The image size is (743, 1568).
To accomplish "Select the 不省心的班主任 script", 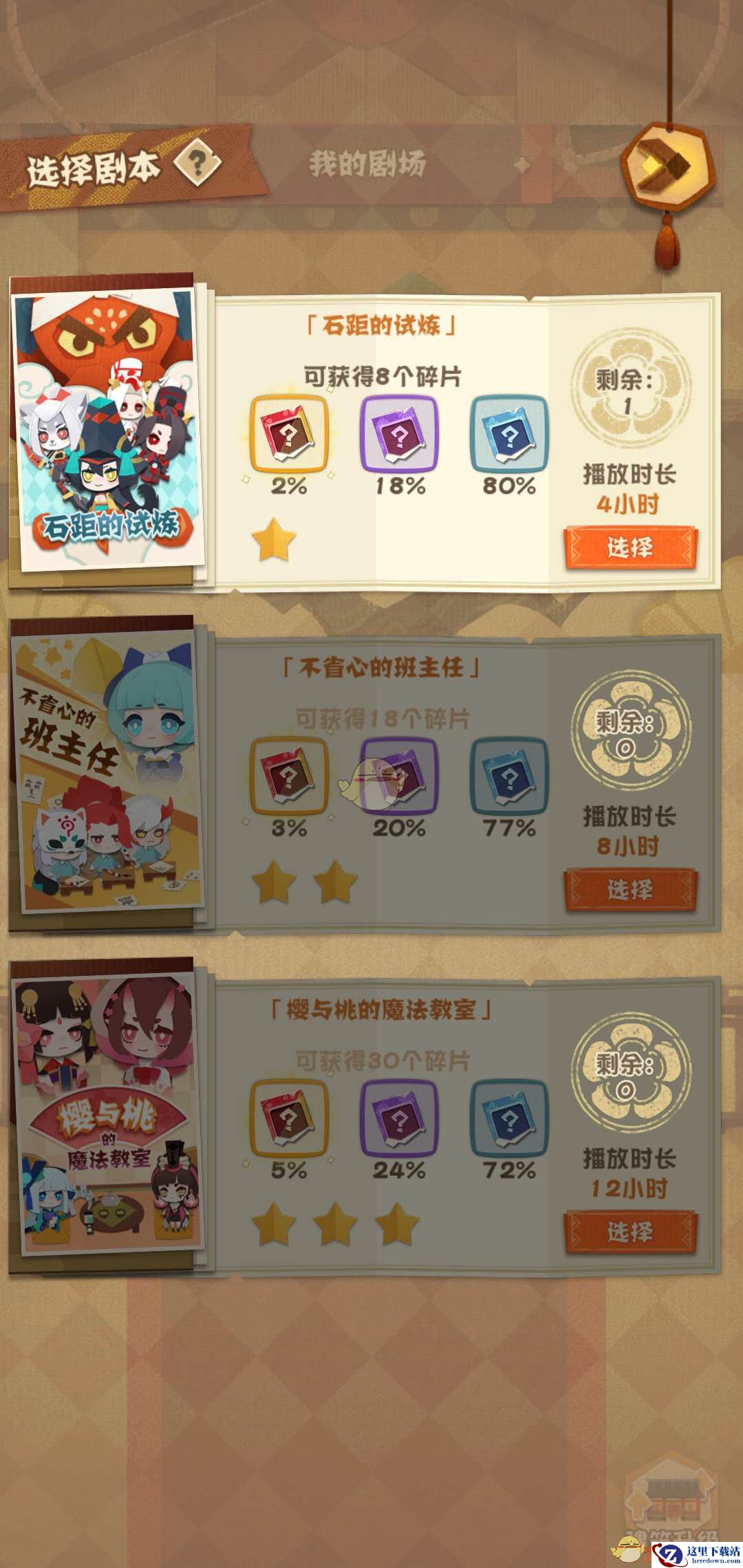I will point(630,890).
